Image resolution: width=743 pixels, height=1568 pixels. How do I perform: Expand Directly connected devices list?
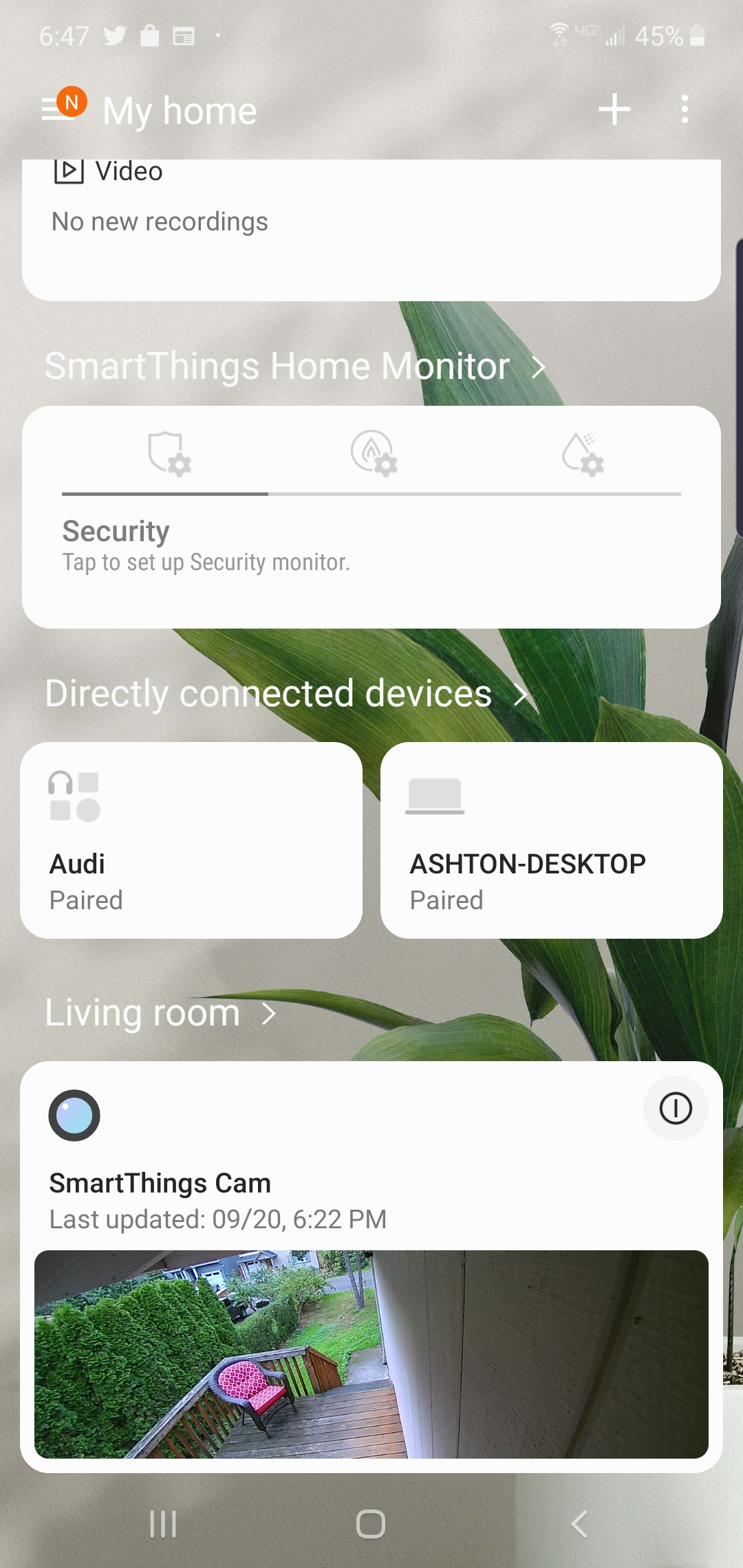286,693
